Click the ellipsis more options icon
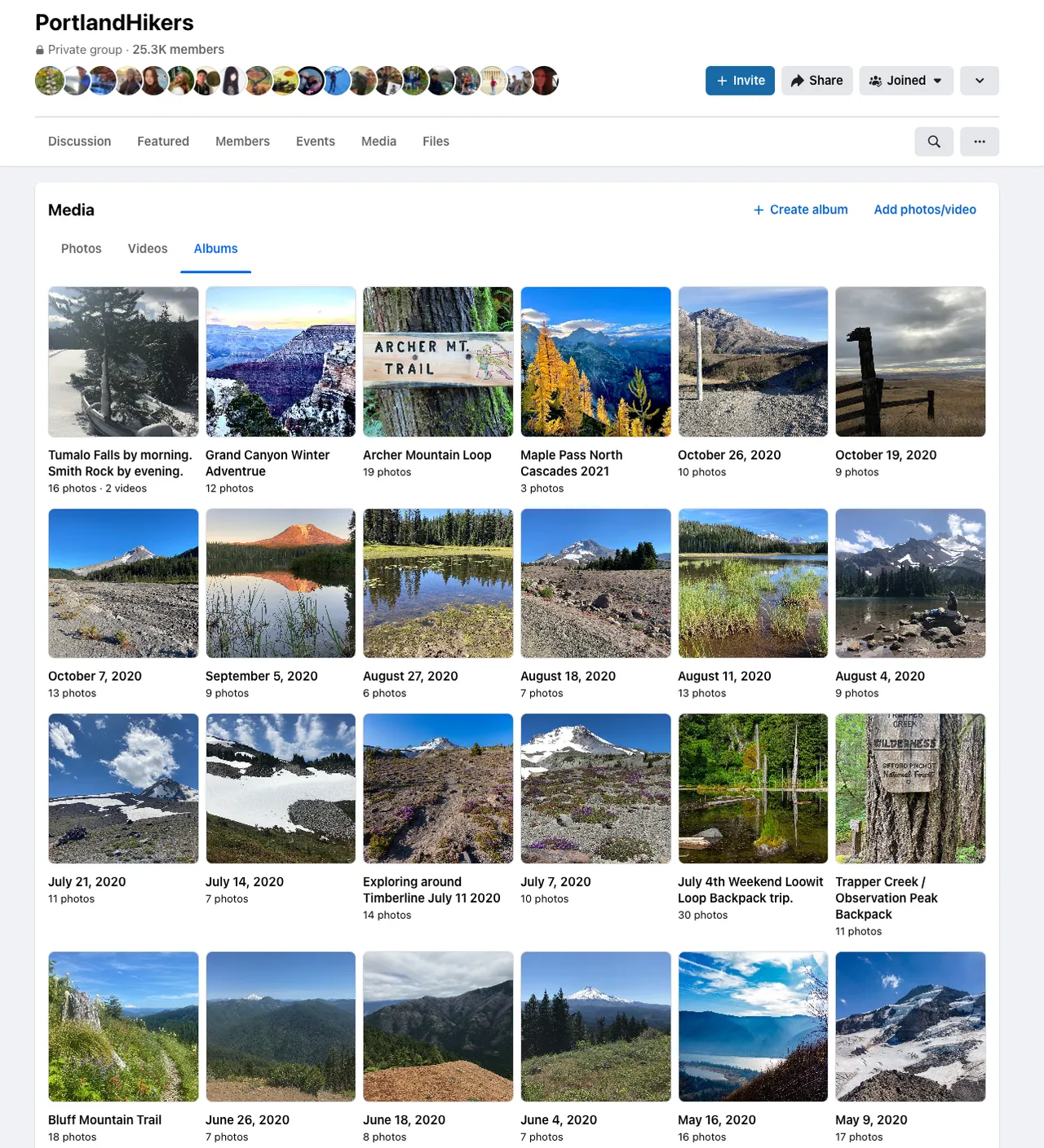 [979, 141]
